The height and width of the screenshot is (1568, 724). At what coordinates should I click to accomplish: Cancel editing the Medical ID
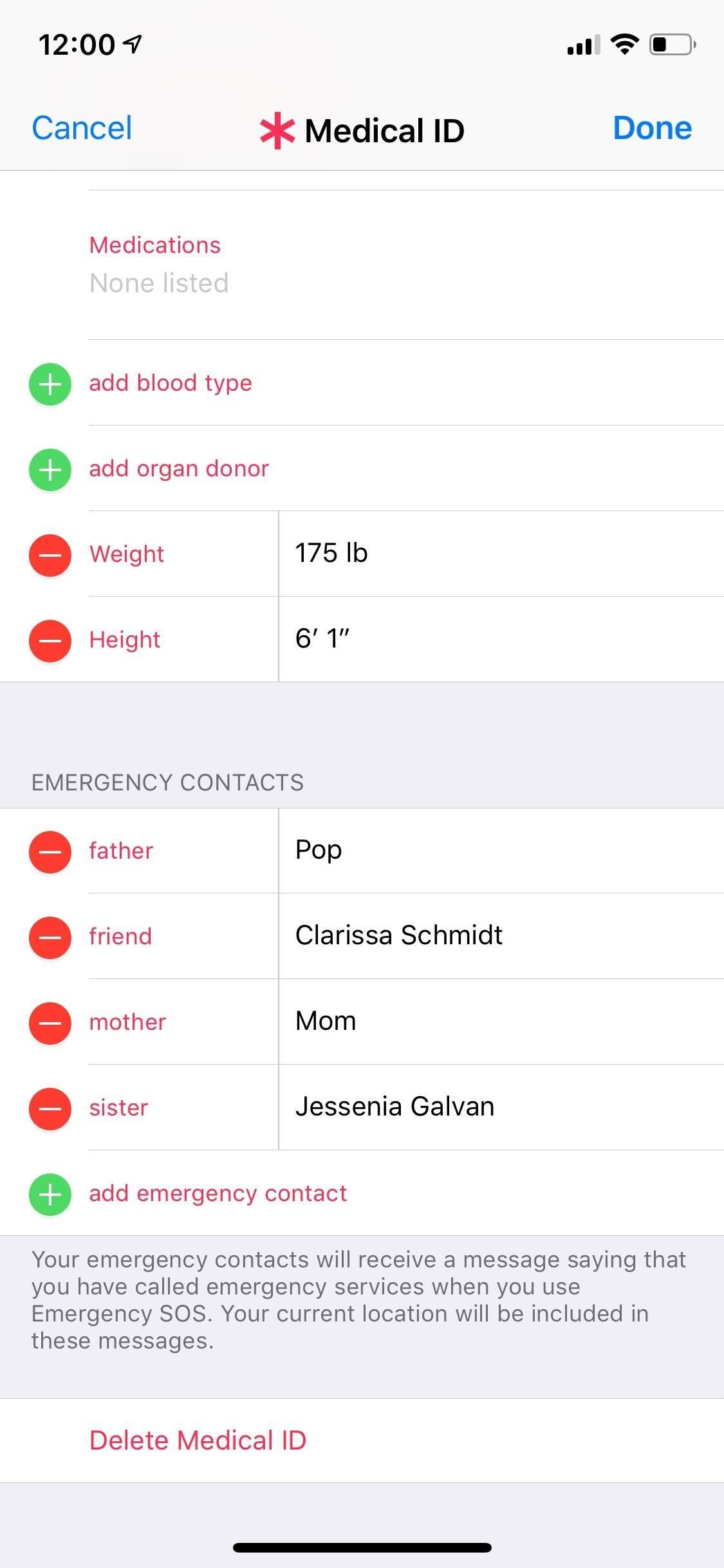[82, 128]
